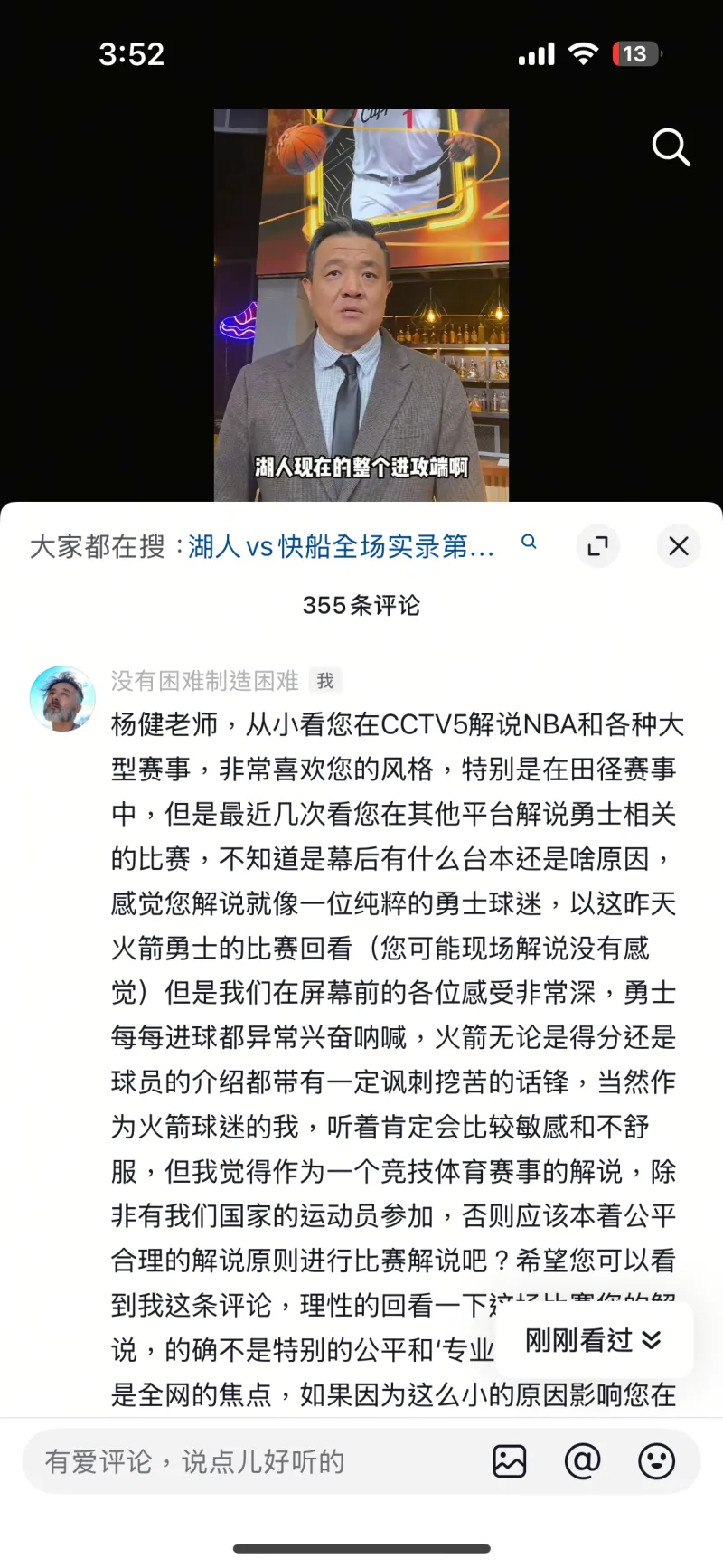Open the emoji picker
This screenshot has height=1568, width=723.
[x=656, y=1461]
